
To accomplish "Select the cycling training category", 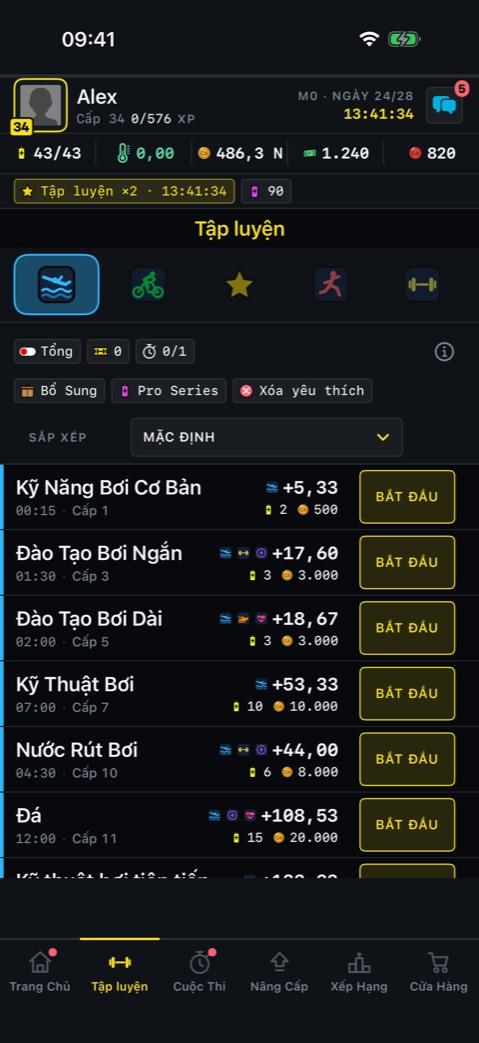I will (148, 285).
